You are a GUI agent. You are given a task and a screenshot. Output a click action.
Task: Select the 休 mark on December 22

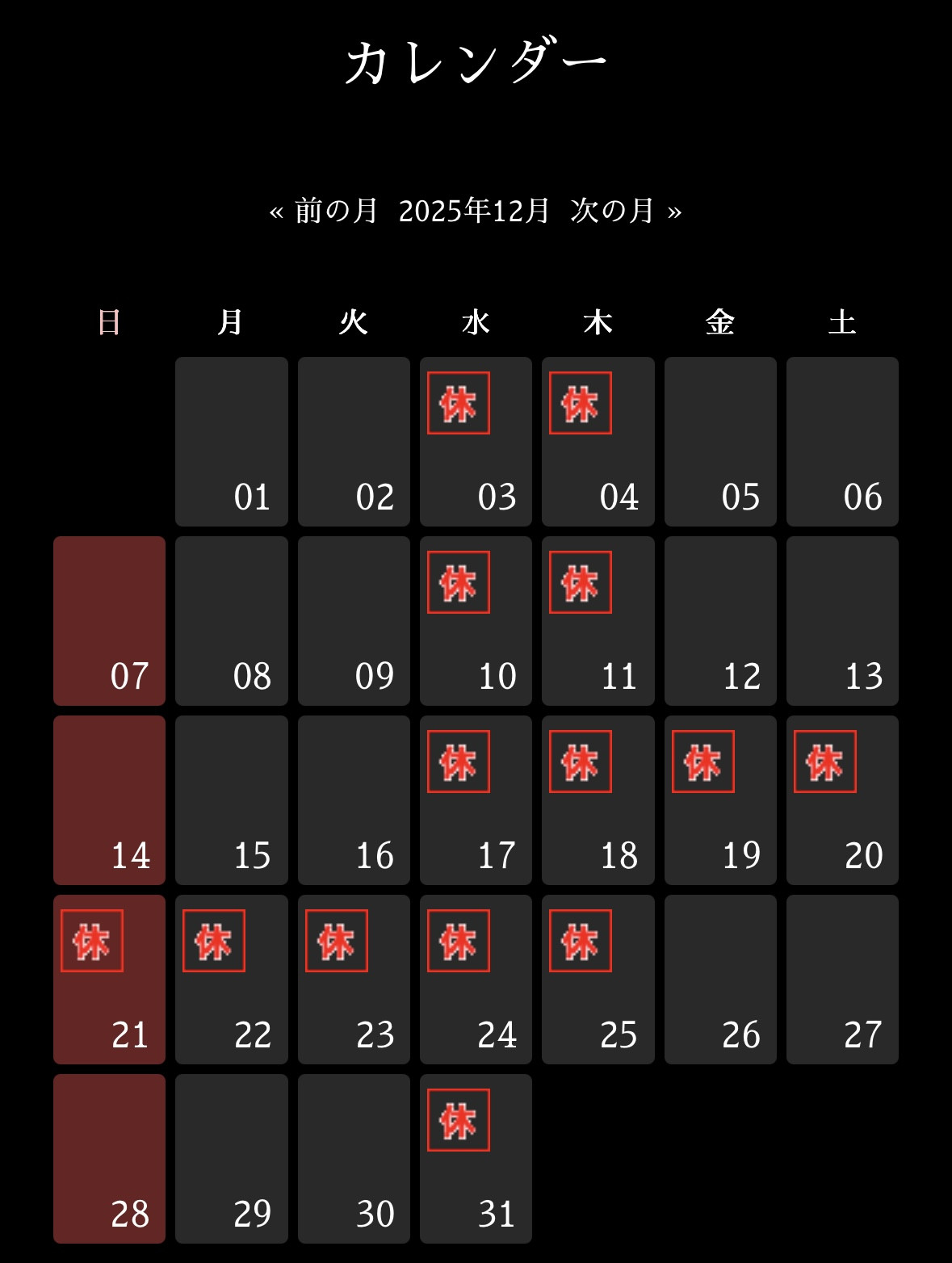213,942
